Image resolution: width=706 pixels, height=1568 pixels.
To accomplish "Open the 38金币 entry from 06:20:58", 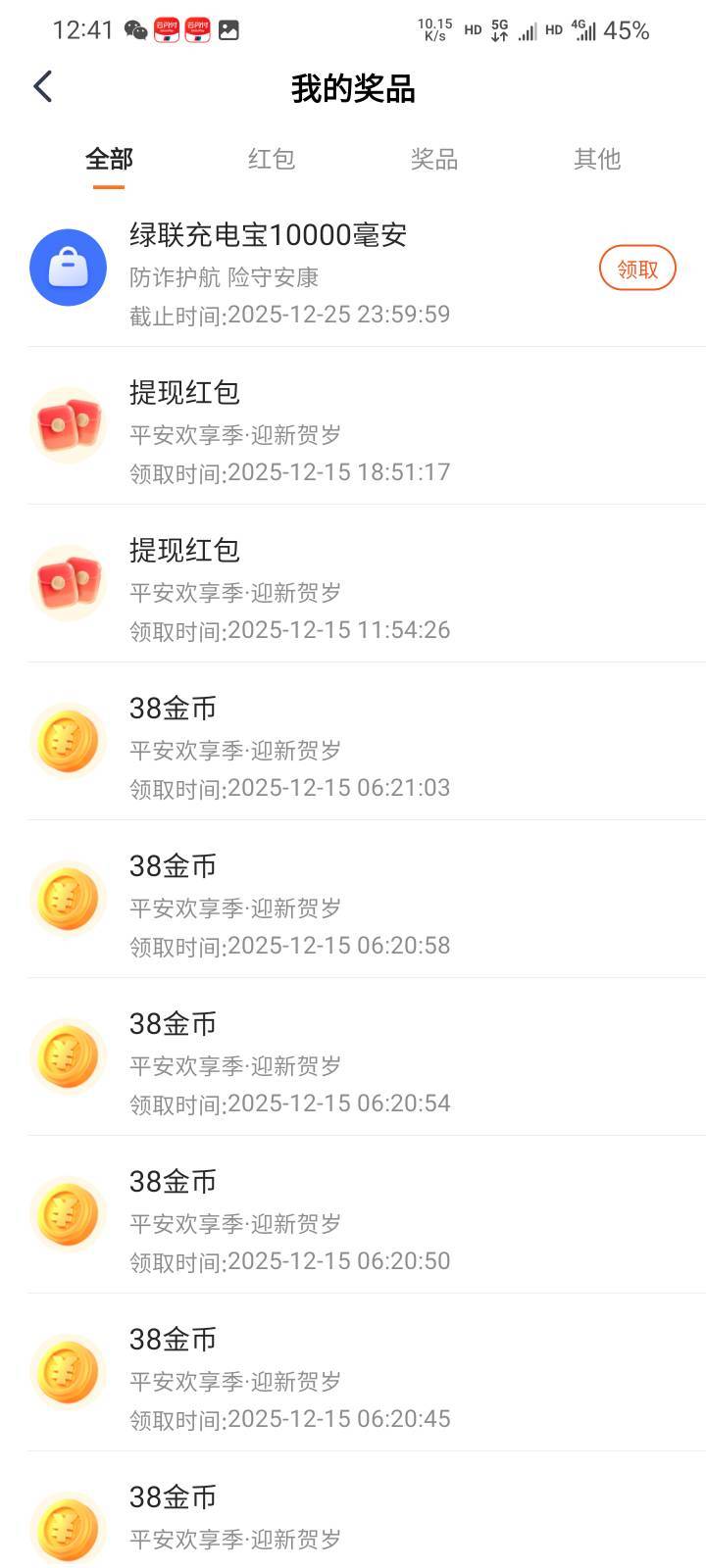I will [x=353, y=900].
